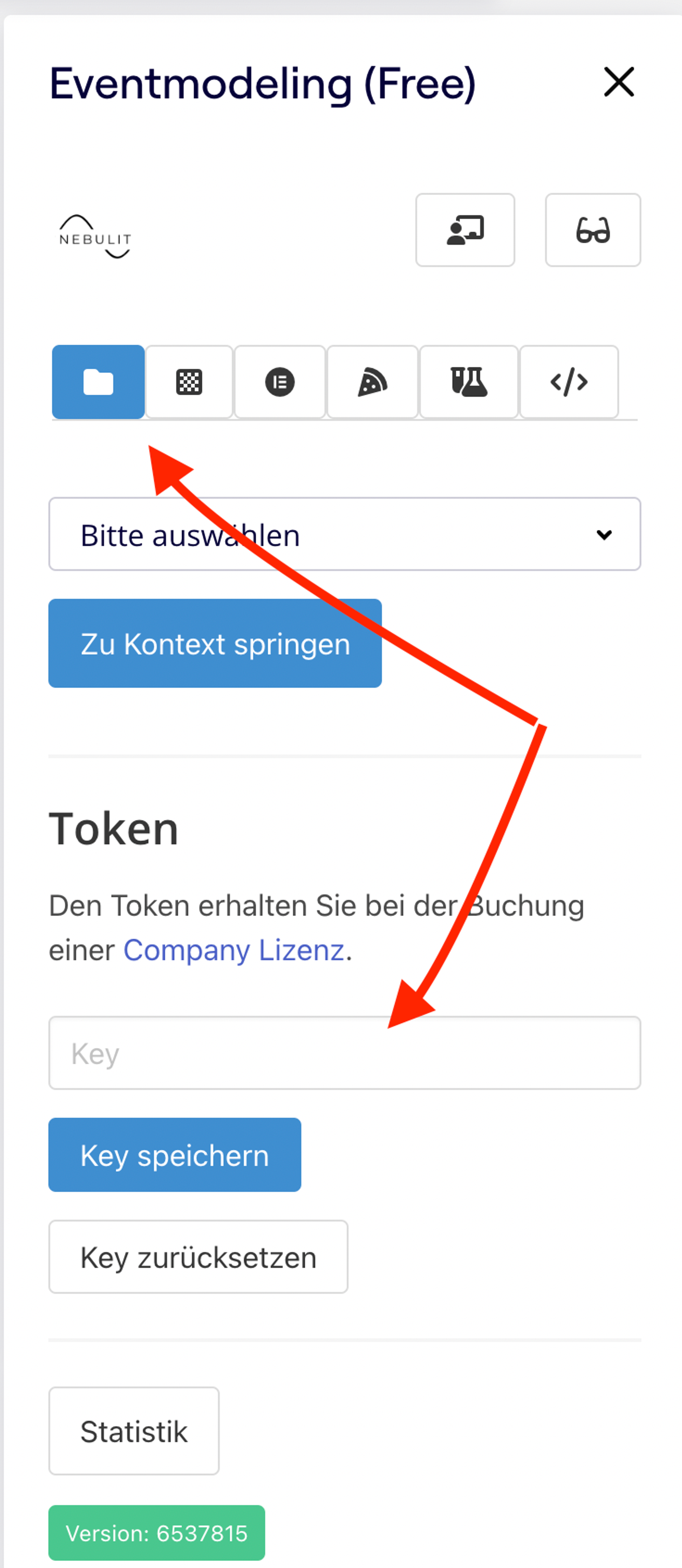Switch to the list circle tab

pos(280,382)
